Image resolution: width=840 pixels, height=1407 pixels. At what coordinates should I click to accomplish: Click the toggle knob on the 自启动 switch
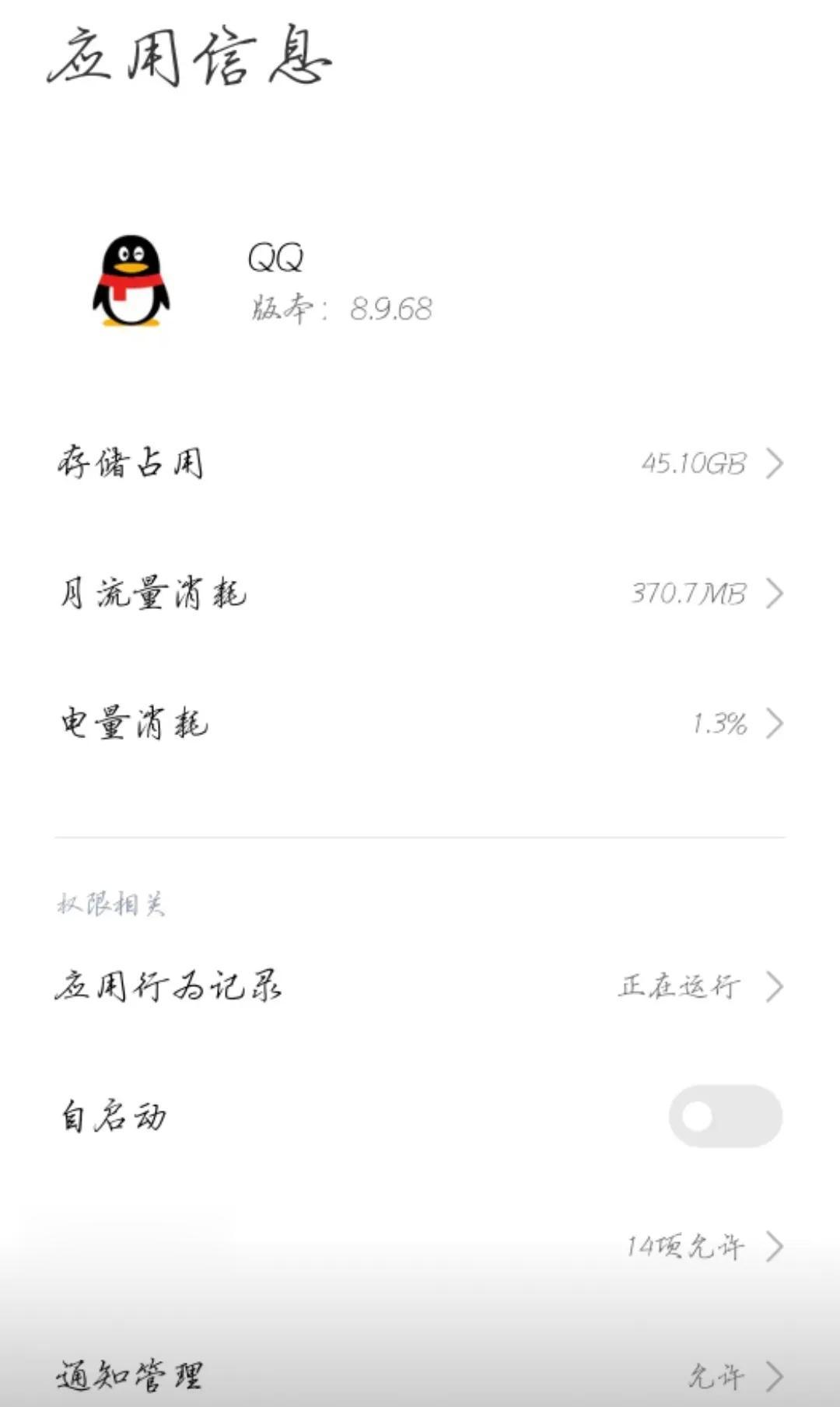pos(700,1116)
